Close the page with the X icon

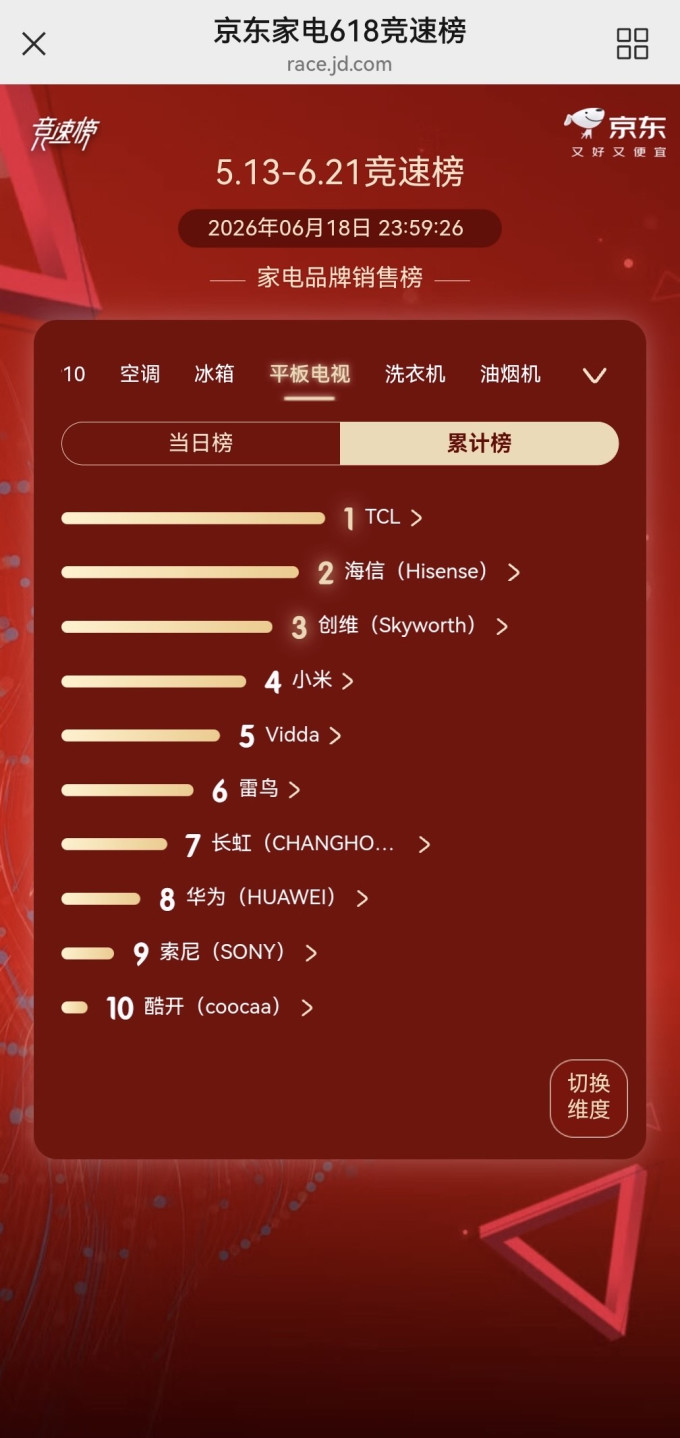click(34, 44)
